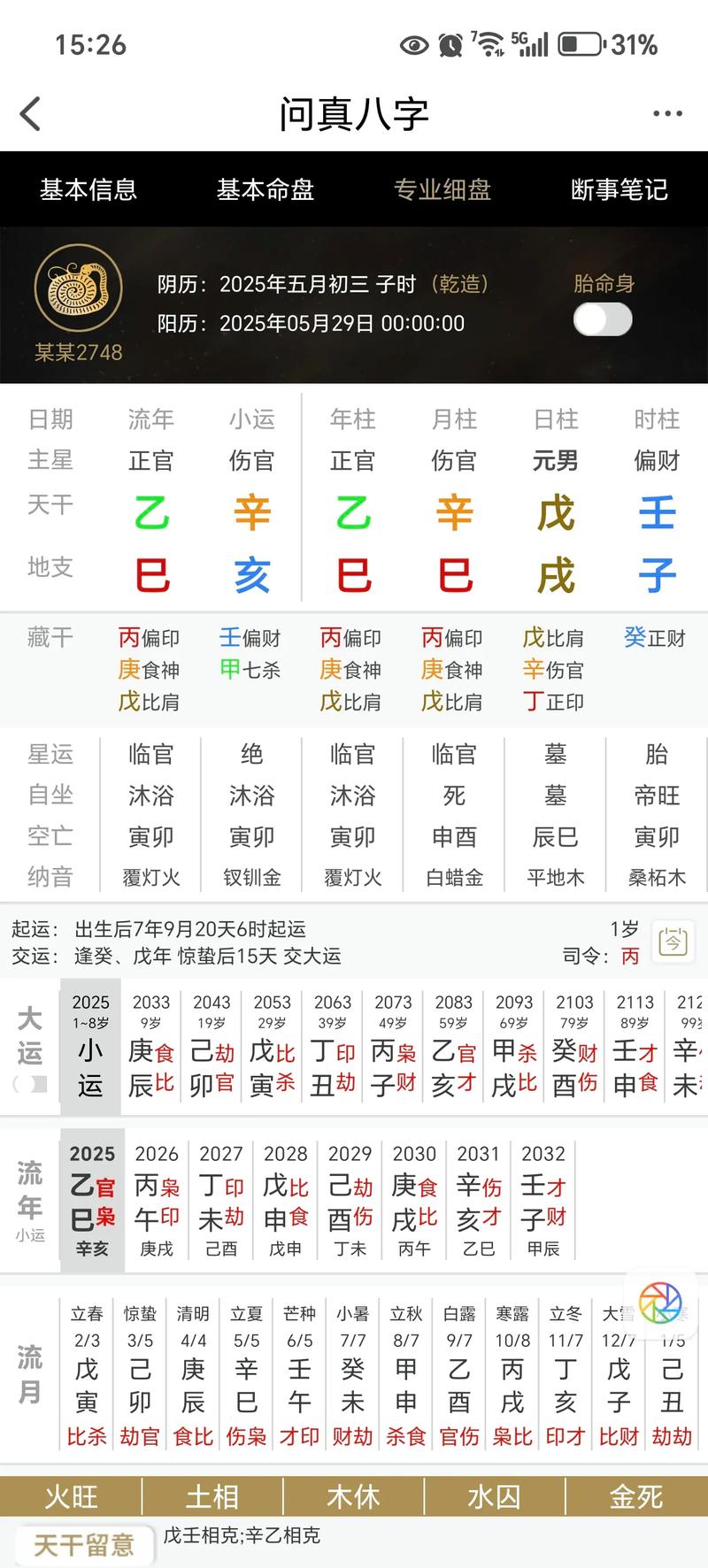
Task: Tap the 今 calendar icon
Action: click(673, 942)
